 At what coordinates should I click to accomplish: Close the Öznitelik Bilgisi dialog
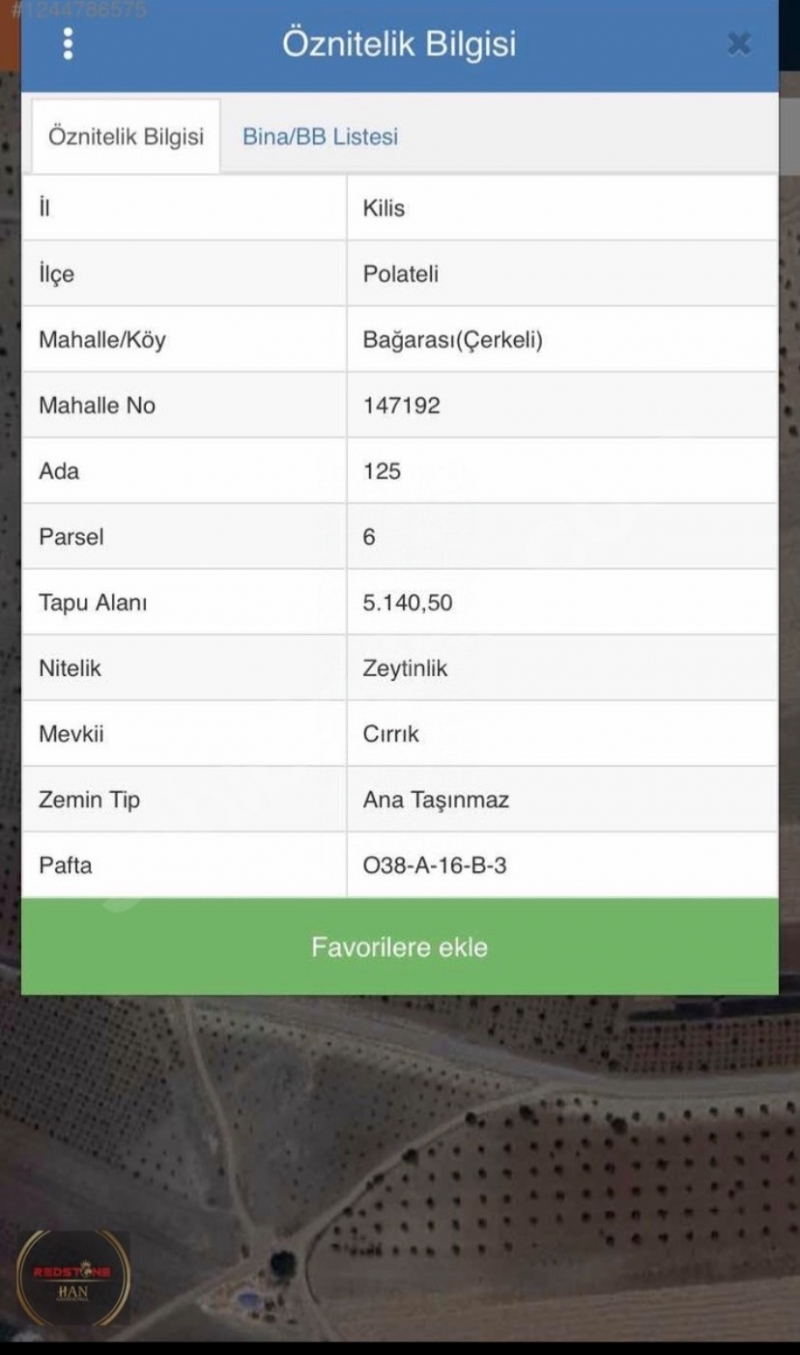[738, 44]
